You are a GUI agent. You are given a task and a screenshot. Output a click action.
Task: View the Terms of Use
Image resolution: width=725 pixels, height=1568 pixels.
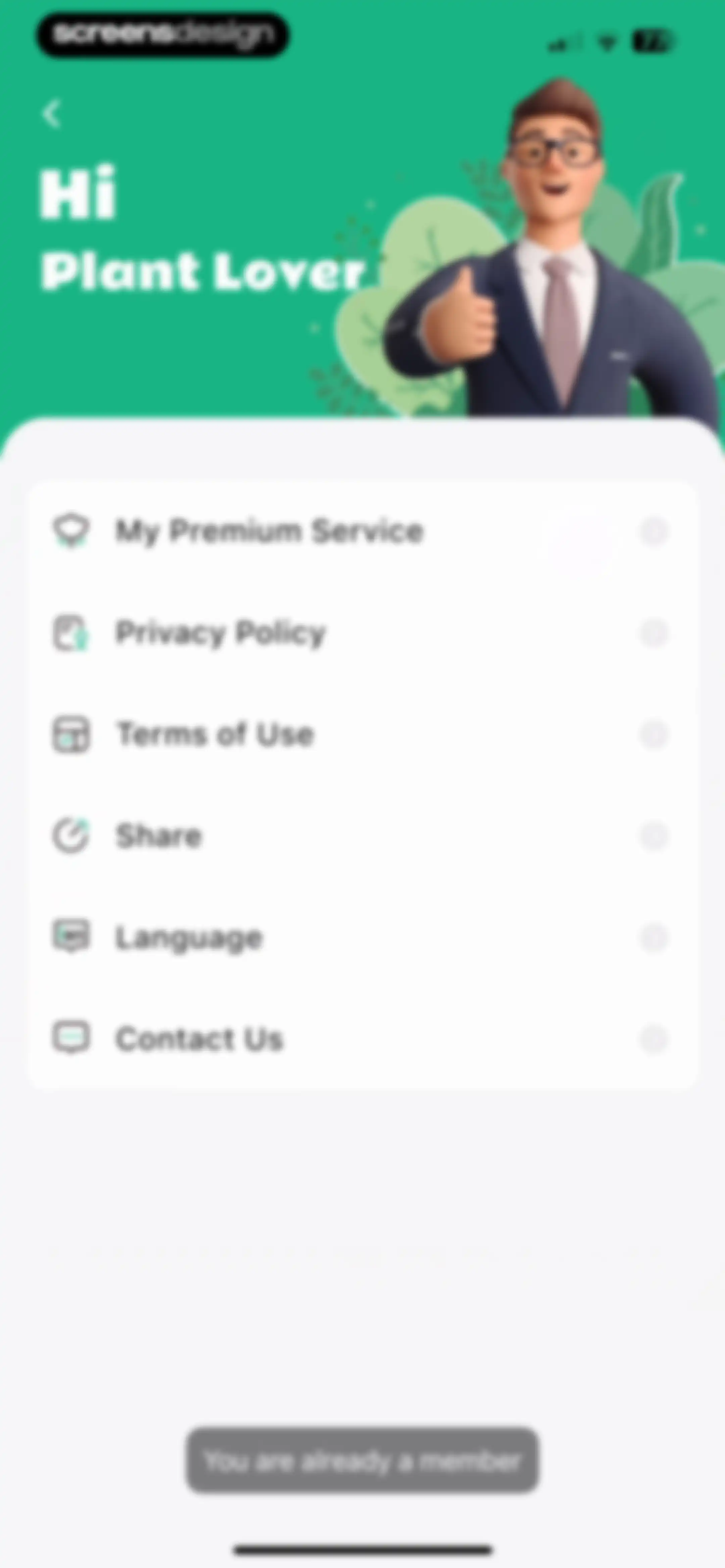[362, 734]
